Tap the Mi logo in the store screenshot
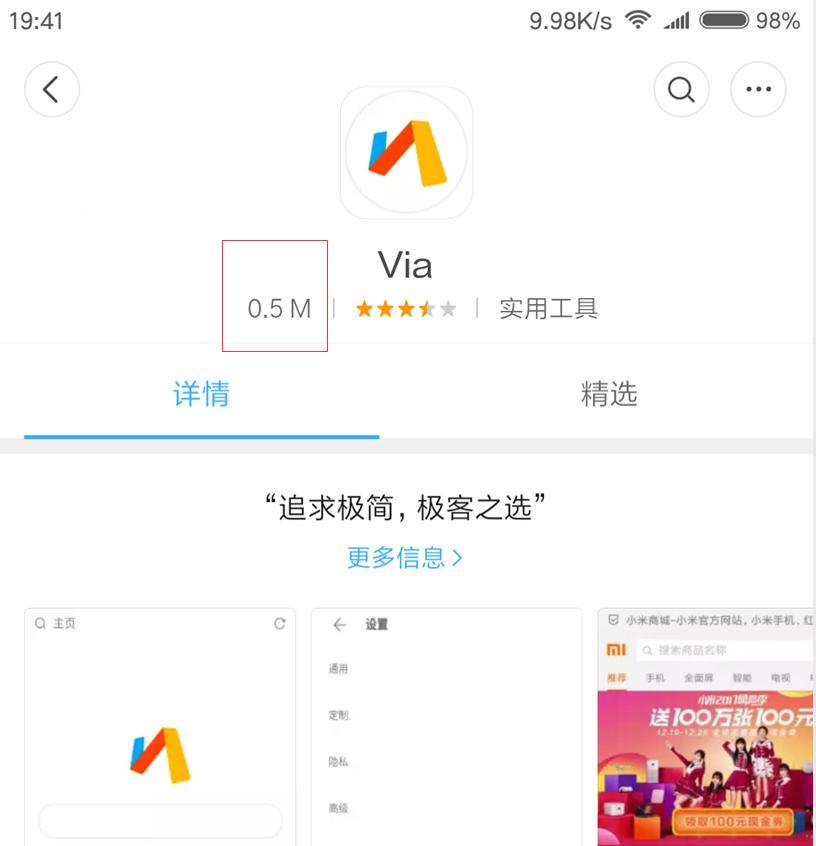The image size is (816, 846). tap(617, 648)
